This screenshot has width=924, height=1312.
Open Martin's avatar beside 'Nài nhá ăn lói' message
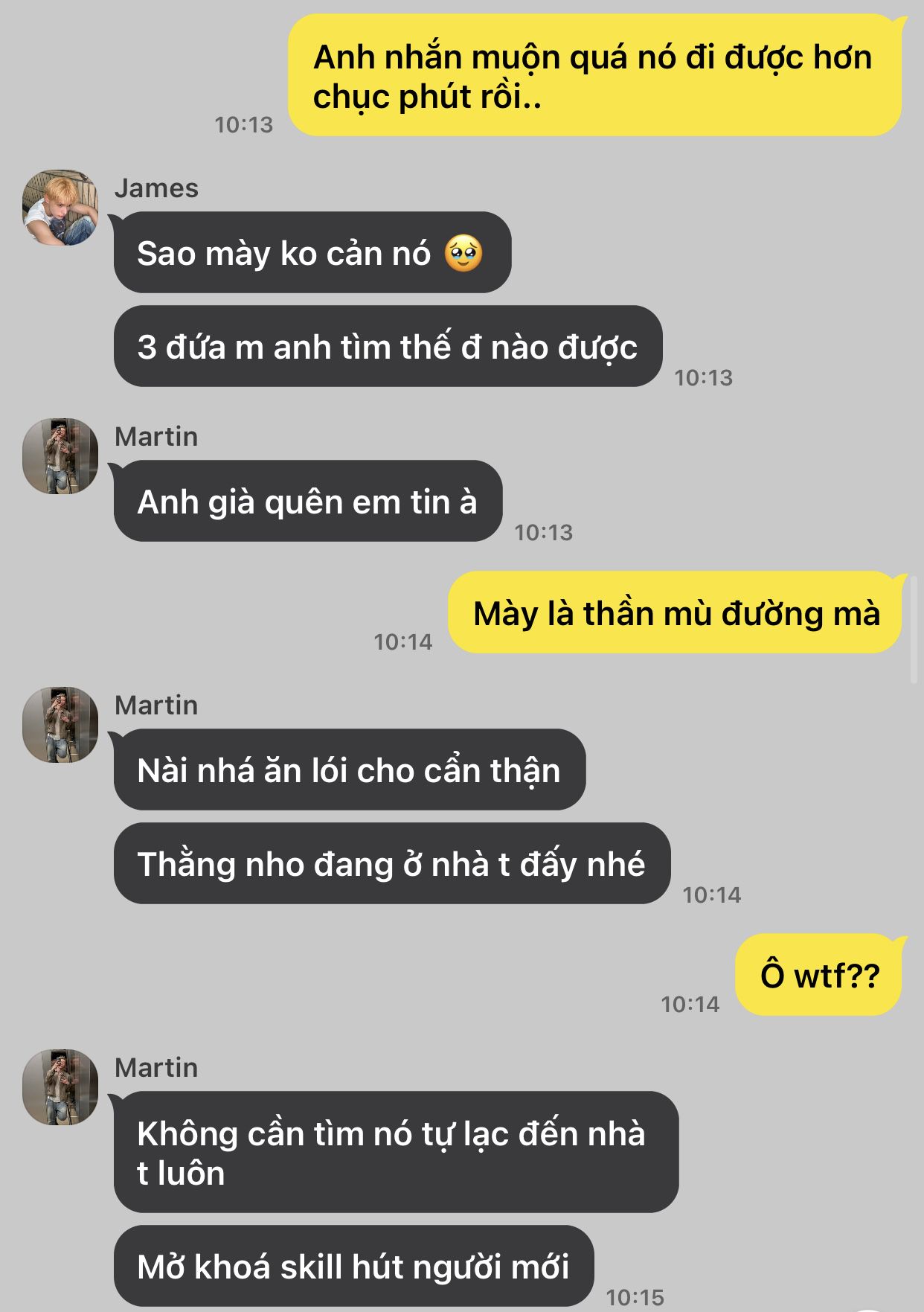click(60, 724)
